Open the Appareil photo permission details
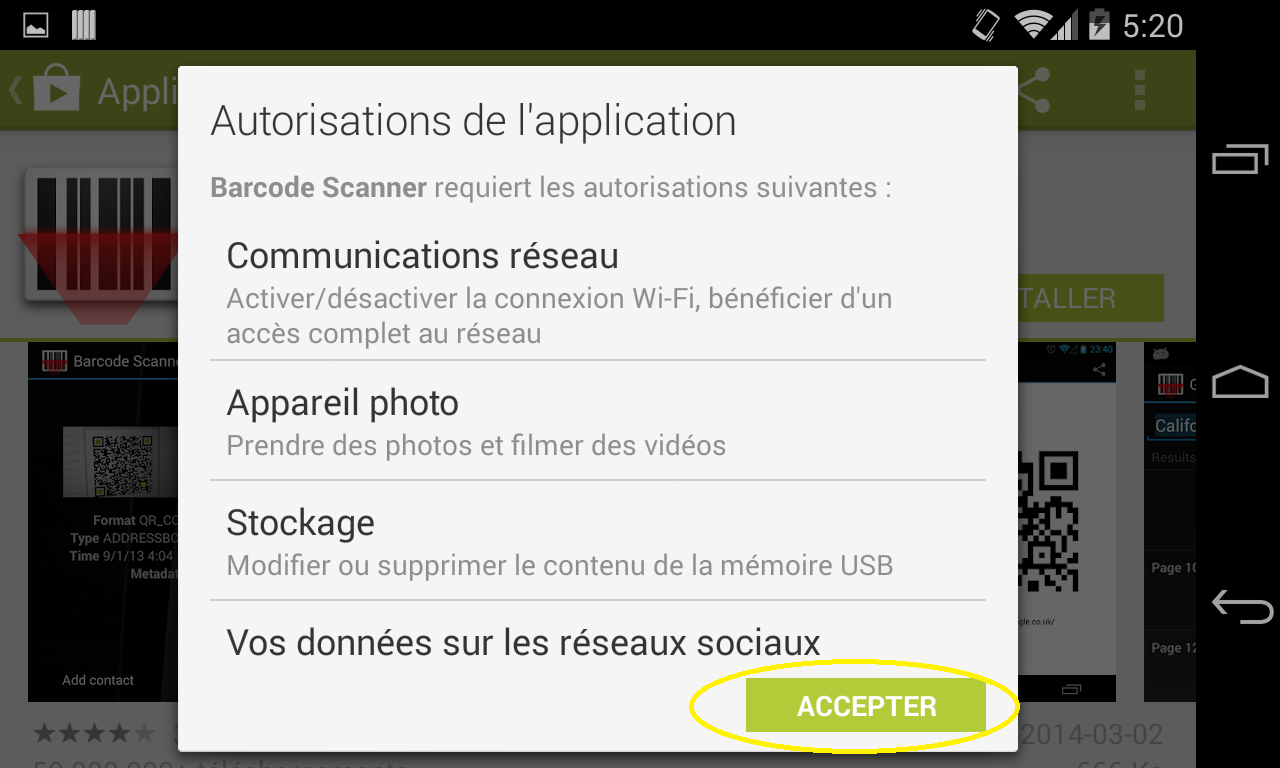 click(x=597, y=420)
